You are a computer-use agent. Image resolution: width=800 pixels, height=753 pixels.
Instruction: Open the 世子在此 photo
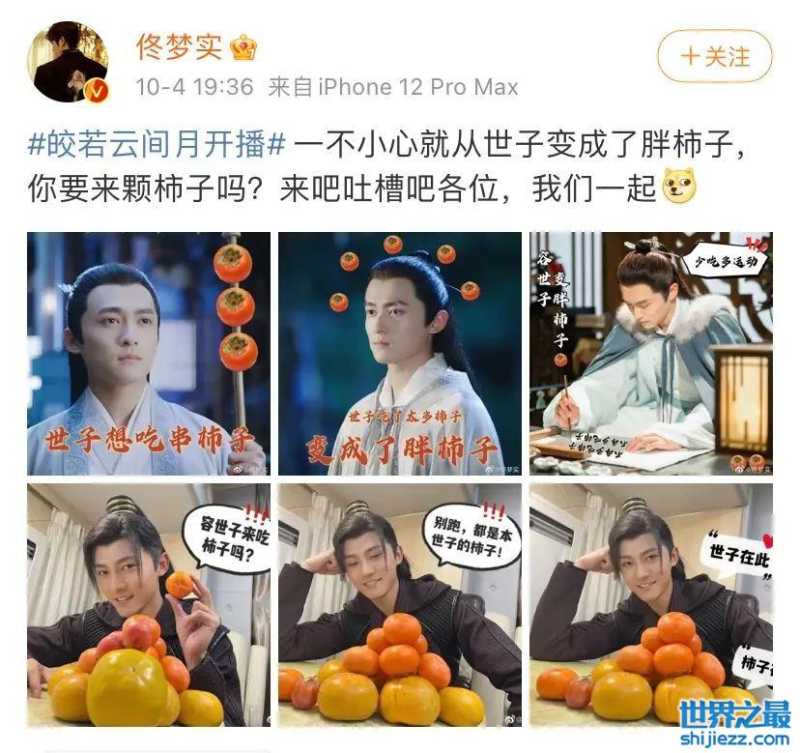(650, 605)
